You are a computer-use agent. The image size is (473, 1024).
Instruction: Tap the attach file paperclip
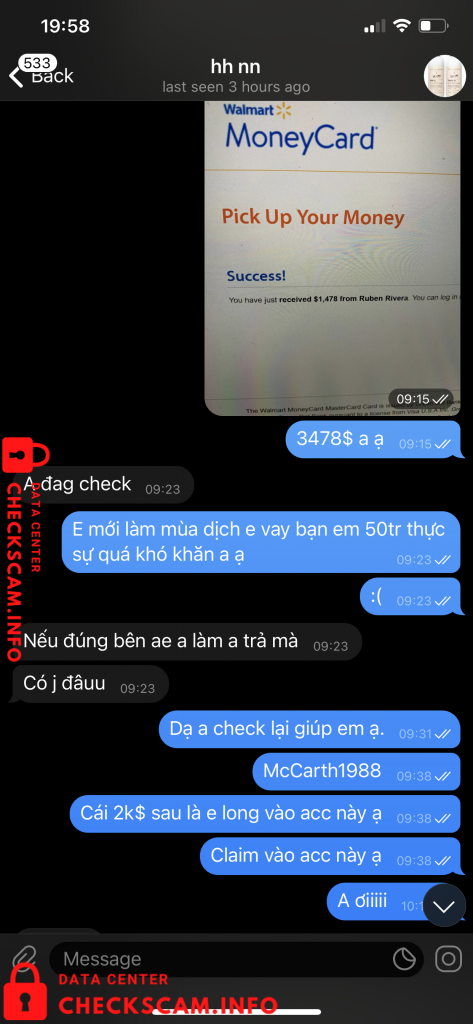tap(24, 959)
